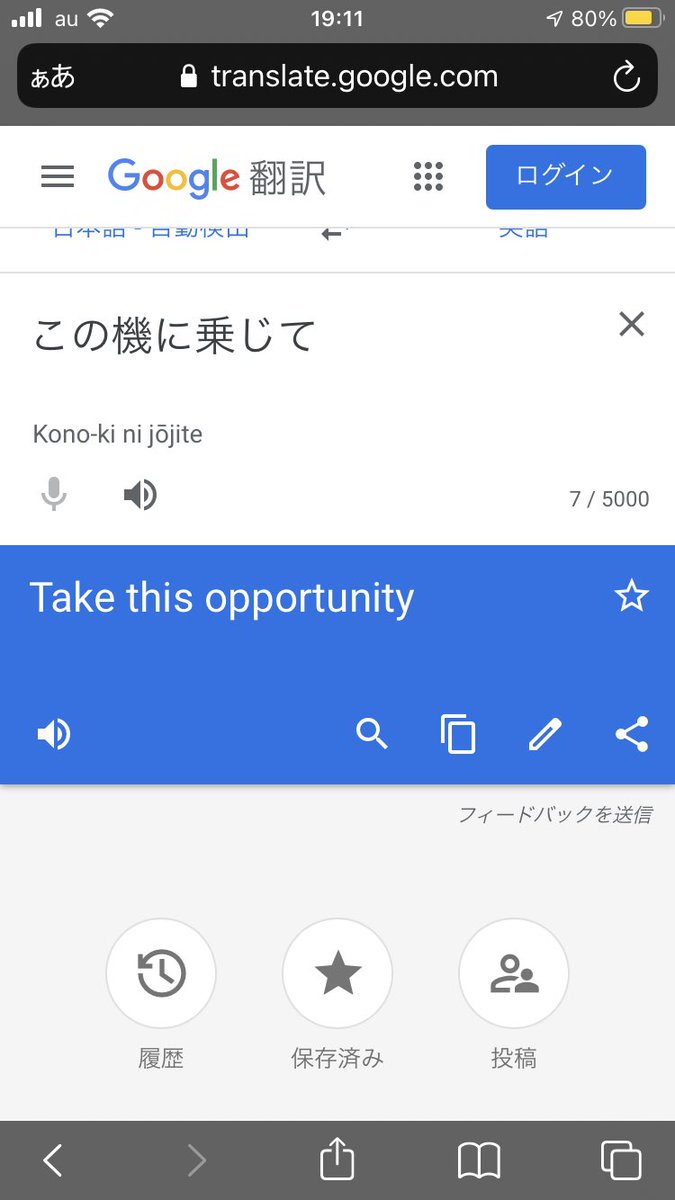This screenshot has width=675, height=1200.
Task: Save the translation with the star
Action: (x=631, y=597)
